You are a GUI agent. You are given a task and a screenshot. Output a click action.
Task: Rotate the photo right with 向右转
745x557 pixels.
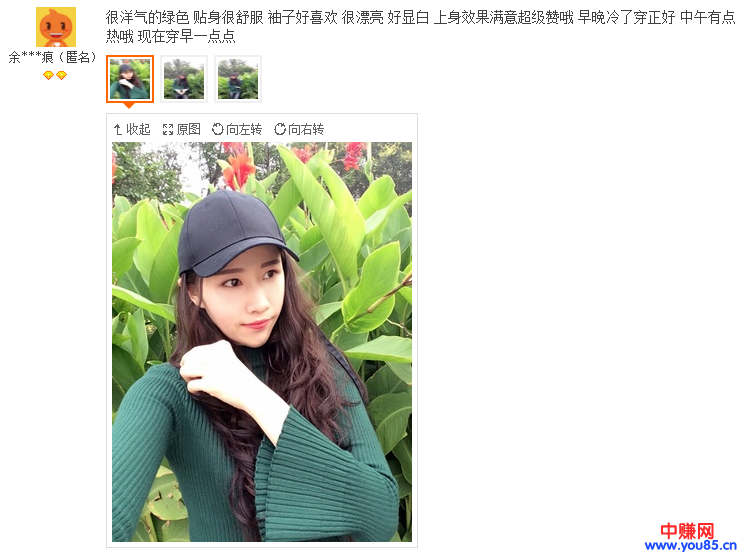(x=299, y=129)
